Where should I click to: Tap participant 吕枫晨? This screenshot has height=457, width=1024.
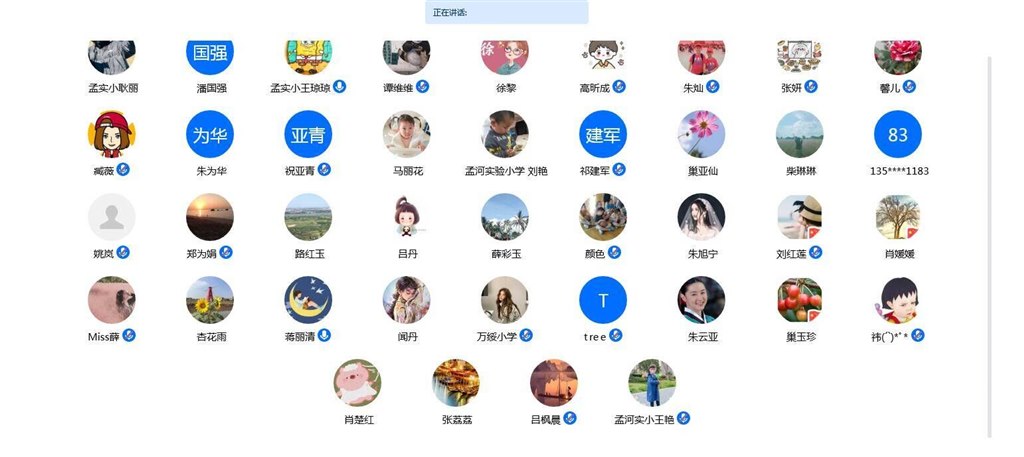[554, 383]
